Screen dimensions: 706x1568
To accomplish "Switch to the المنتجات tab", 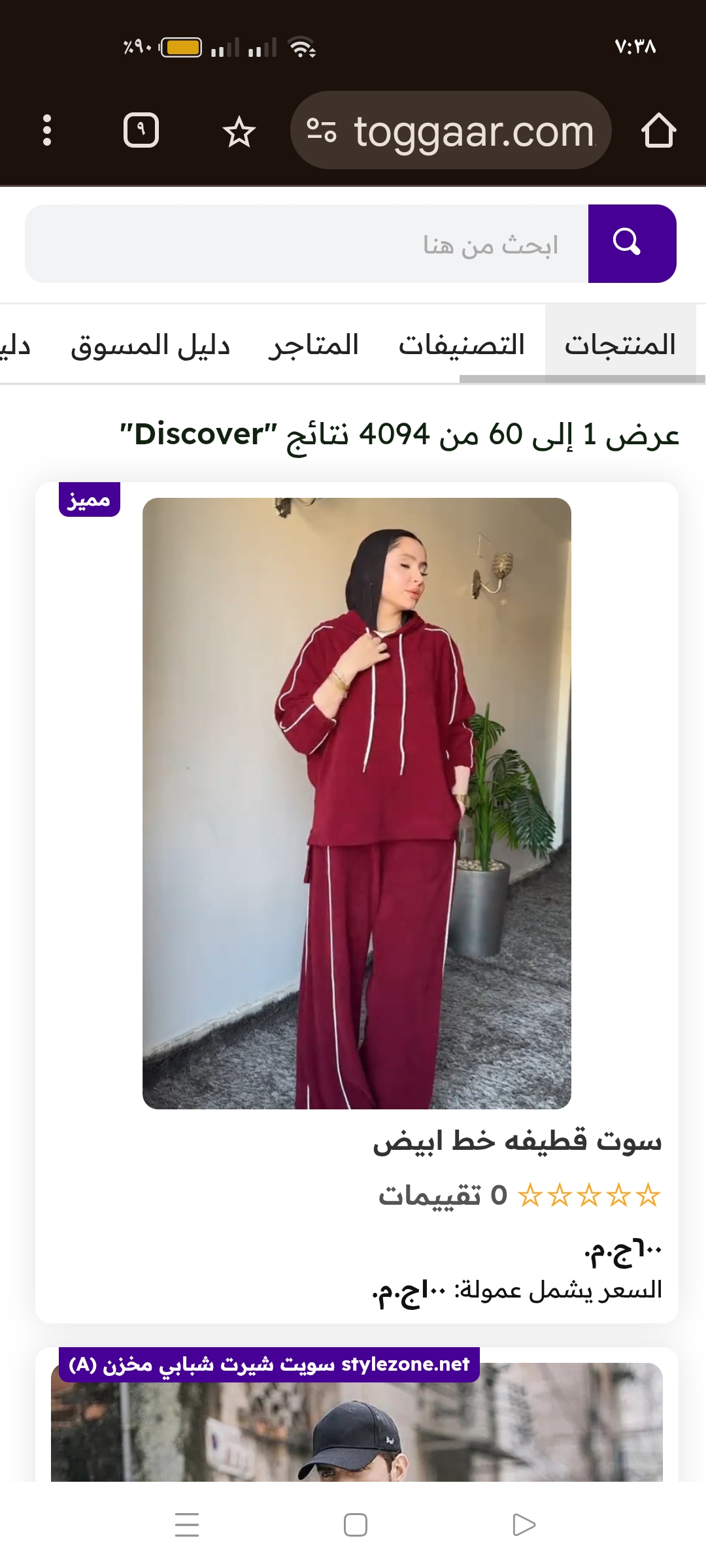I will tap(620, 344).
